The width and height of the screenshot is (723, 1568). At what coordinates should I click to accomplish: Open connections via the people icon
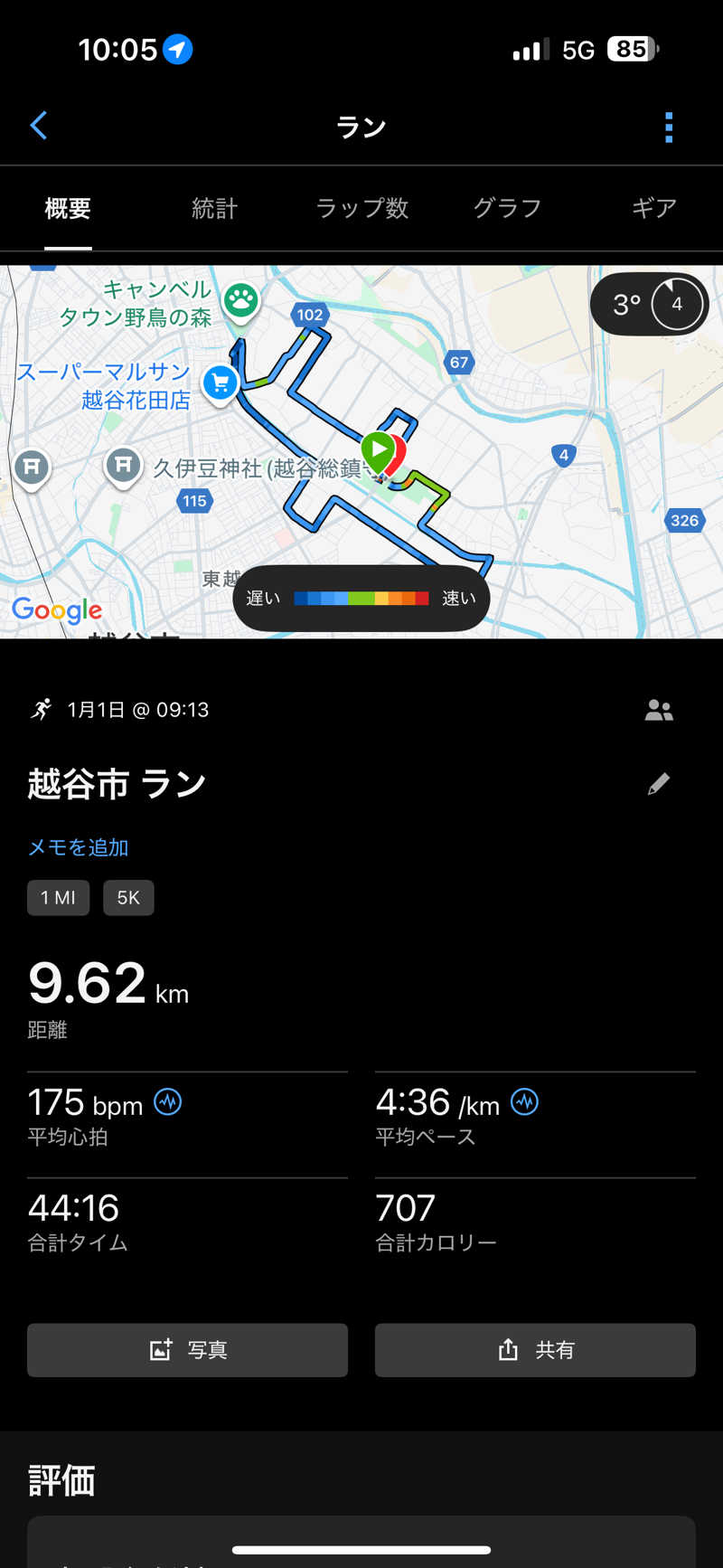tap(660, 710)
